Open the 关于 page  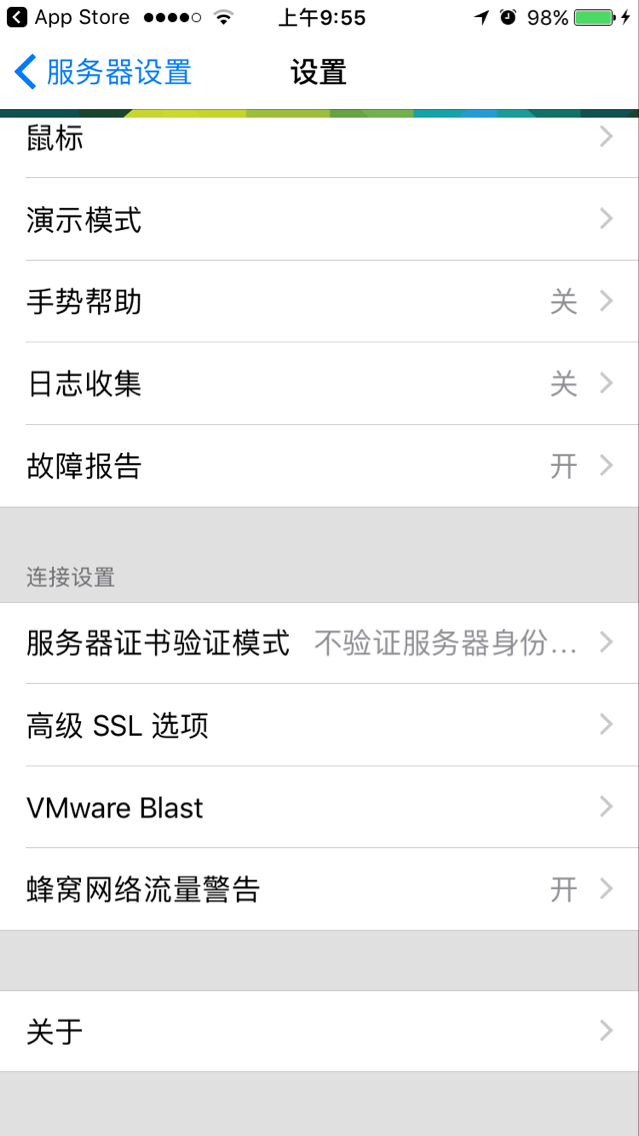pos(319,1031)
